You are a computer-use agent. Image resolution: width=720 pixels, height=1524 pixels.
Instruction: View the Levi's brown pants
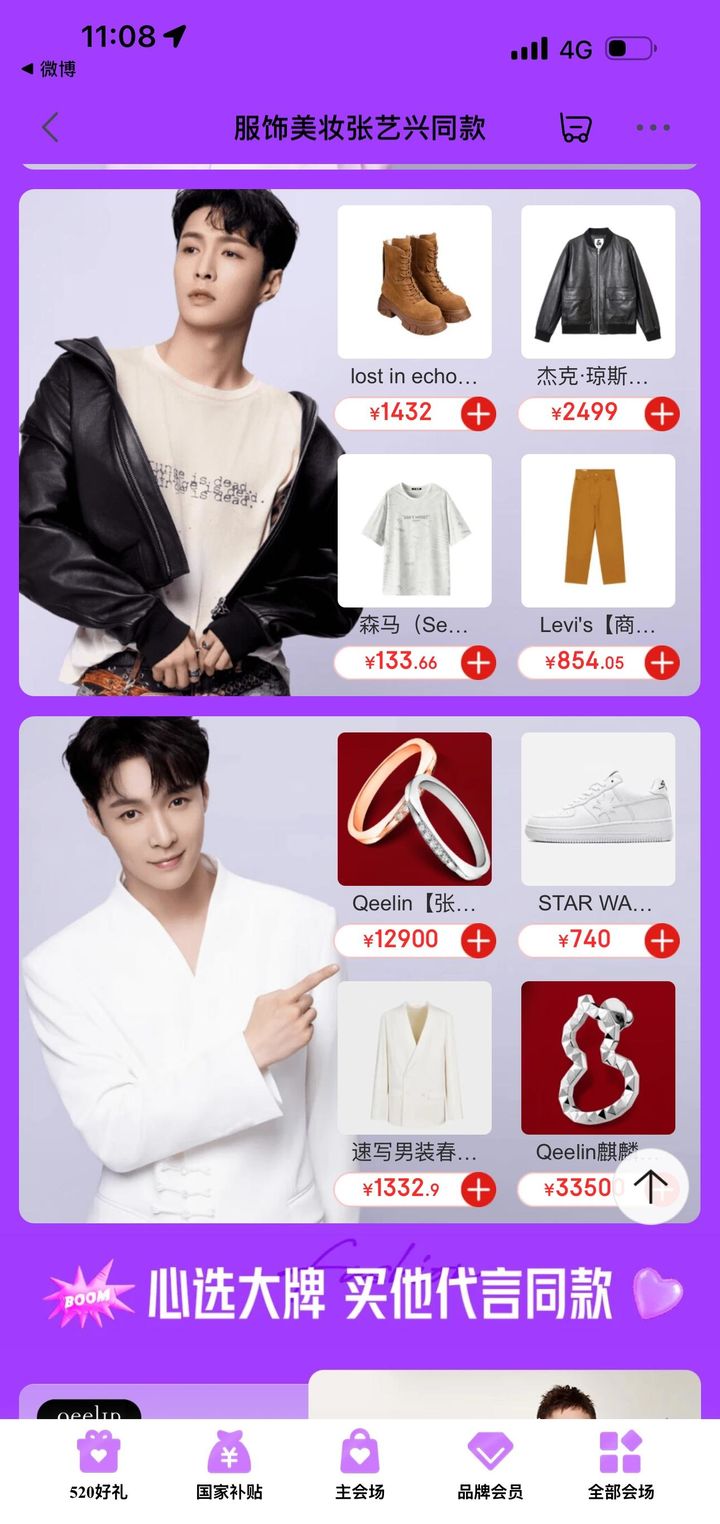point(598,530)
